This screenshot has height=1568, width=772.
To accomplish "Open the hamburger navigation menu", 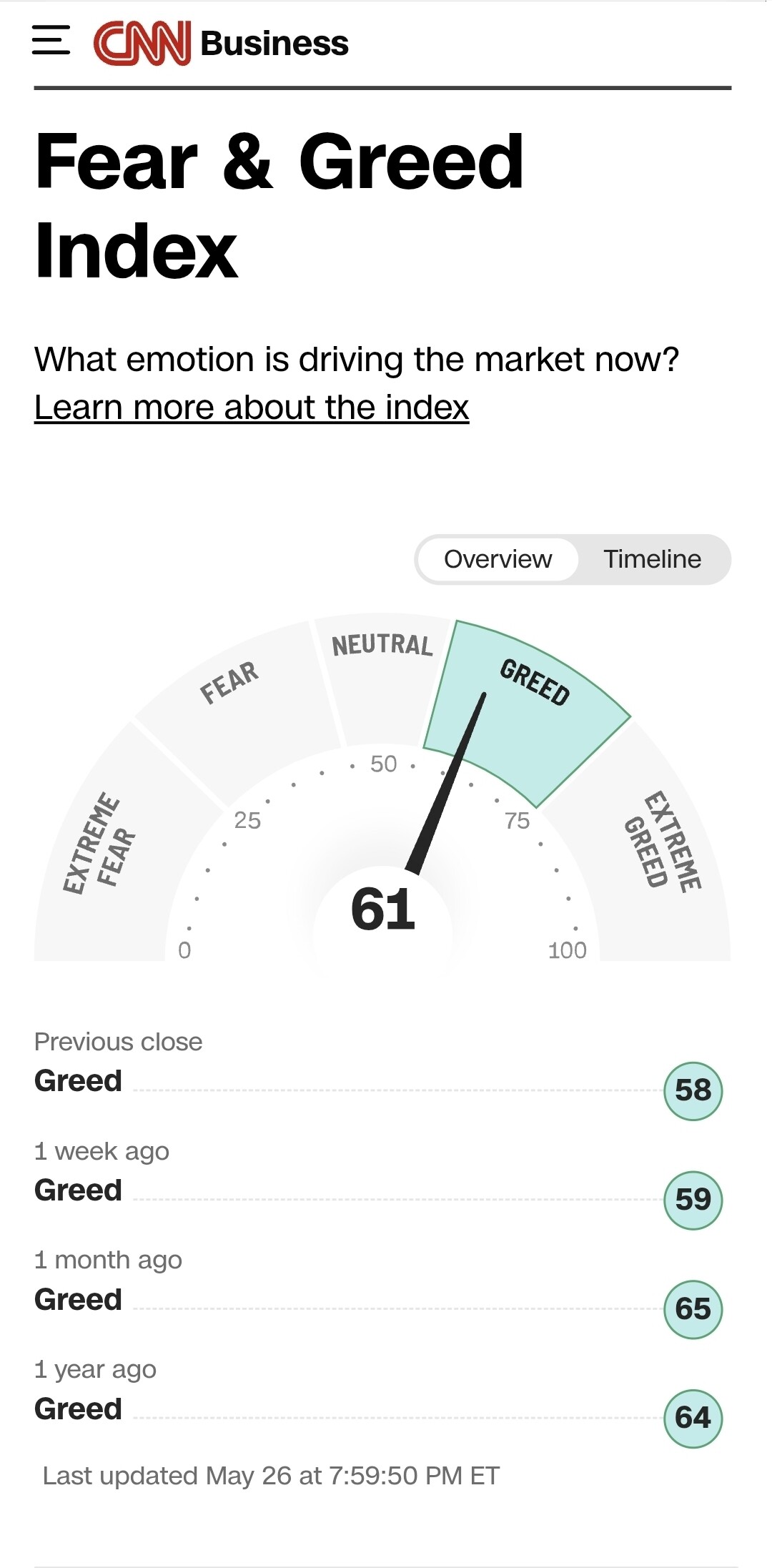I will pyautogui.click(x=51, y=40).
